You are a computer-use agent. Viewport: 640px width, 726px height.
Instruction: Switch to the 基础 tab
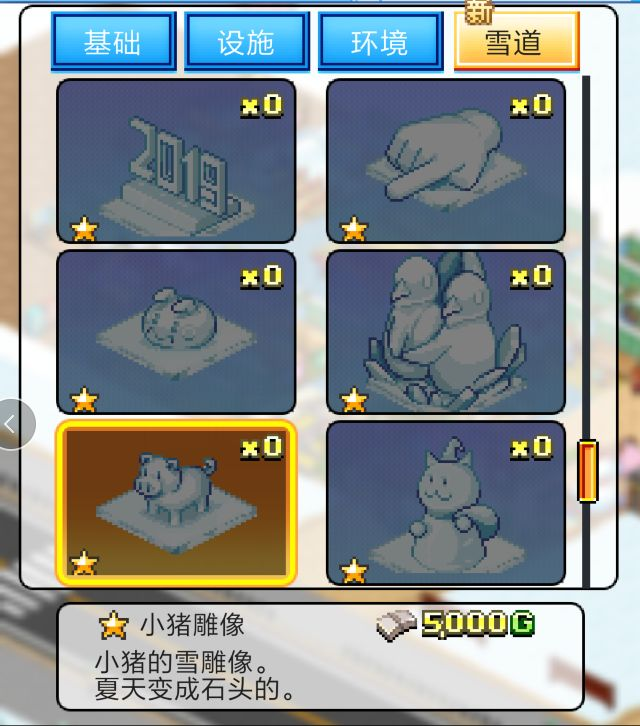112,42
